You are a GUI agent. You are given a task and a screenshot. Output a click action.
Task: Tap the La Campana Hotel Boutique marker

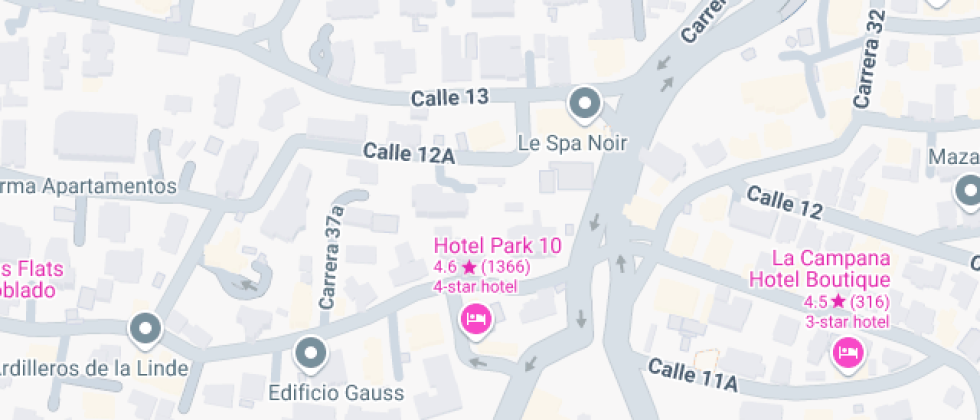[848, 351]
